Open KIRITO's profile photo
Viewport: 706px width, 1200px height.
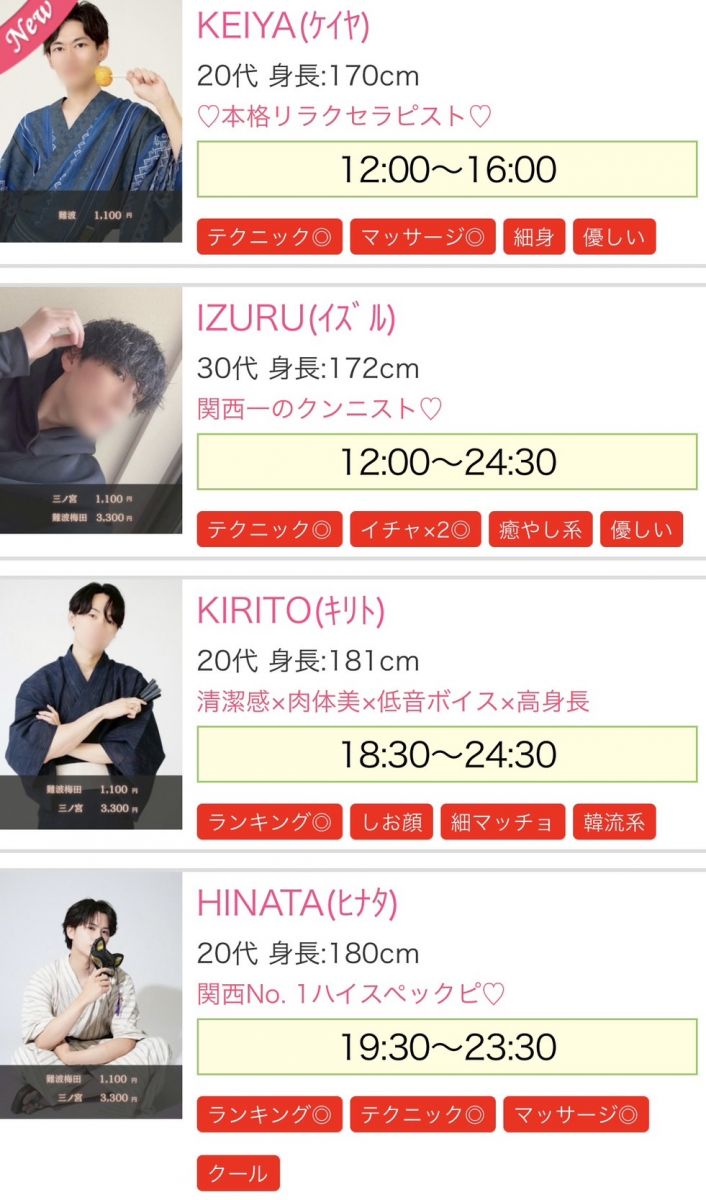point(91,703)
